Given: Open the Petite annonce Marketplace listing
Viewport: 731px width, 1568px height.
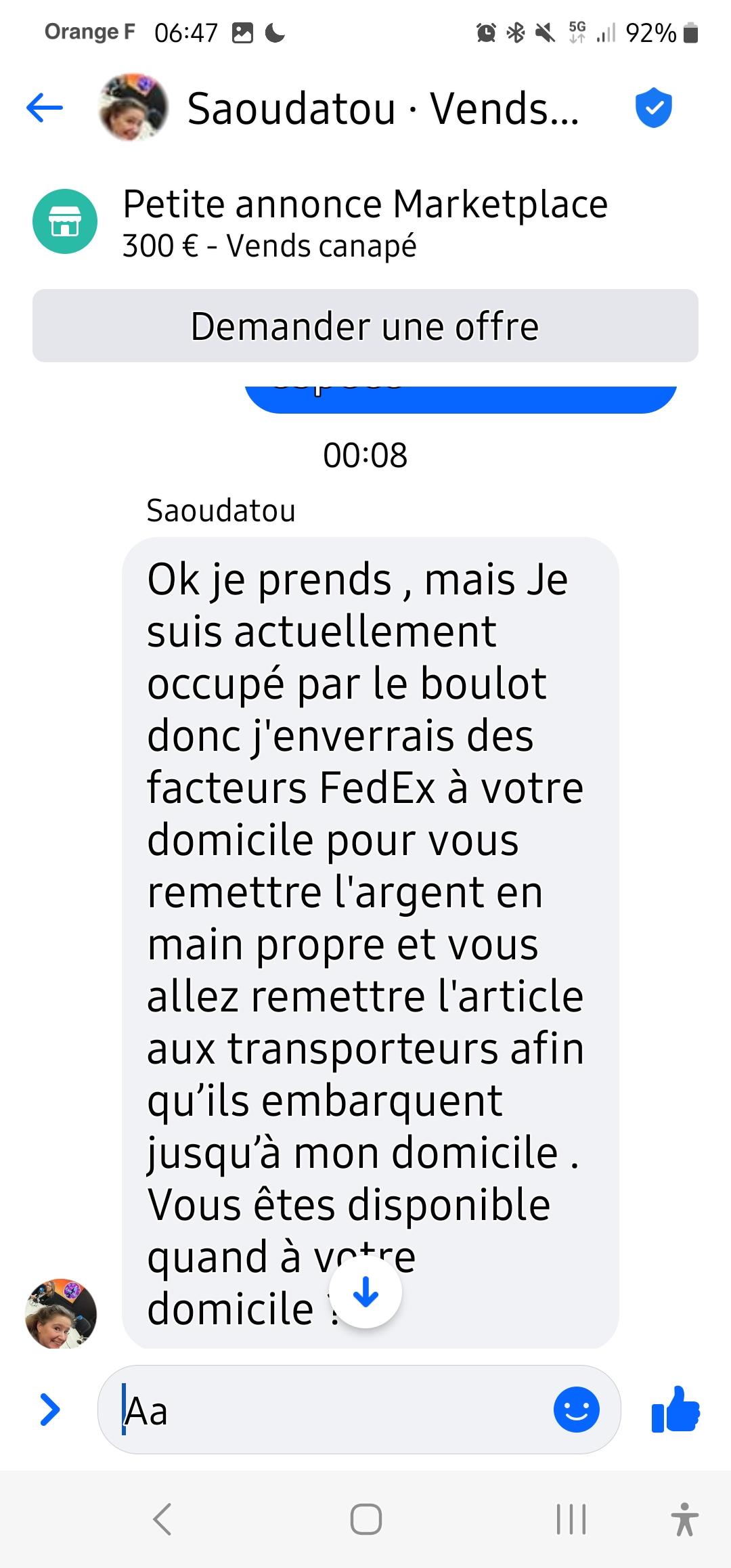Looking at the screenshot, I should click(x=365, y=222).
